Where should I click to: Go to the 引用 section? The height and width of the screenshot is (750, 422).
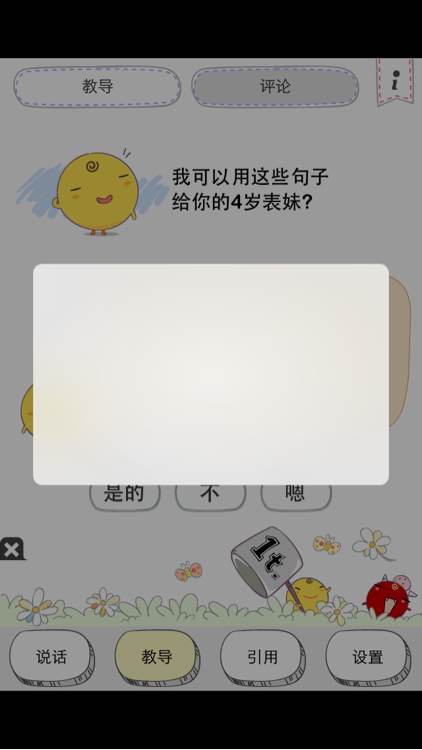coord(262,658)
